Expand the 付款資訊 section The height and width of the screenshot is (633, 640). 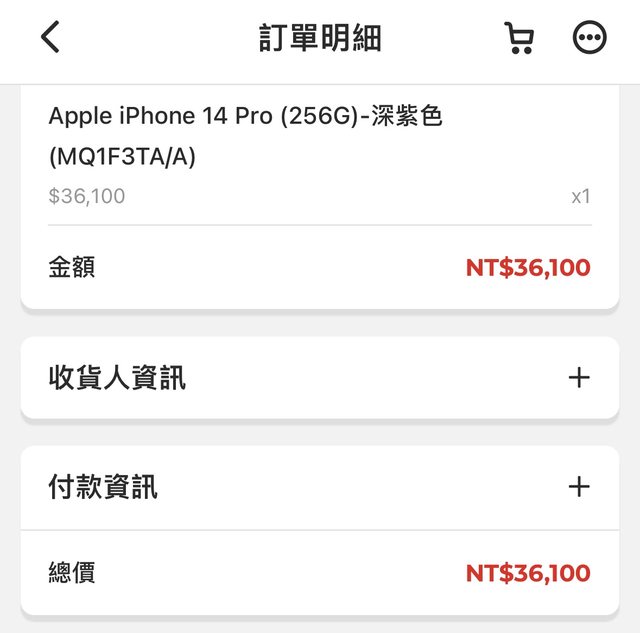pos(578,487)
